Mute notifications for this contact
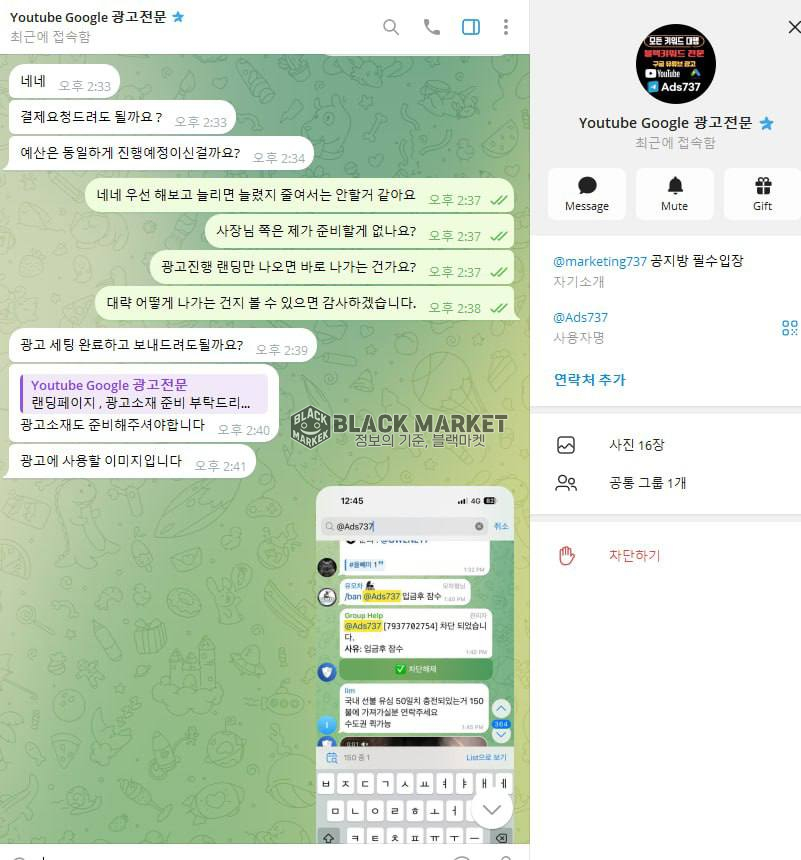Viewport: 801px width, 860px height. click(x=674, y=194)
